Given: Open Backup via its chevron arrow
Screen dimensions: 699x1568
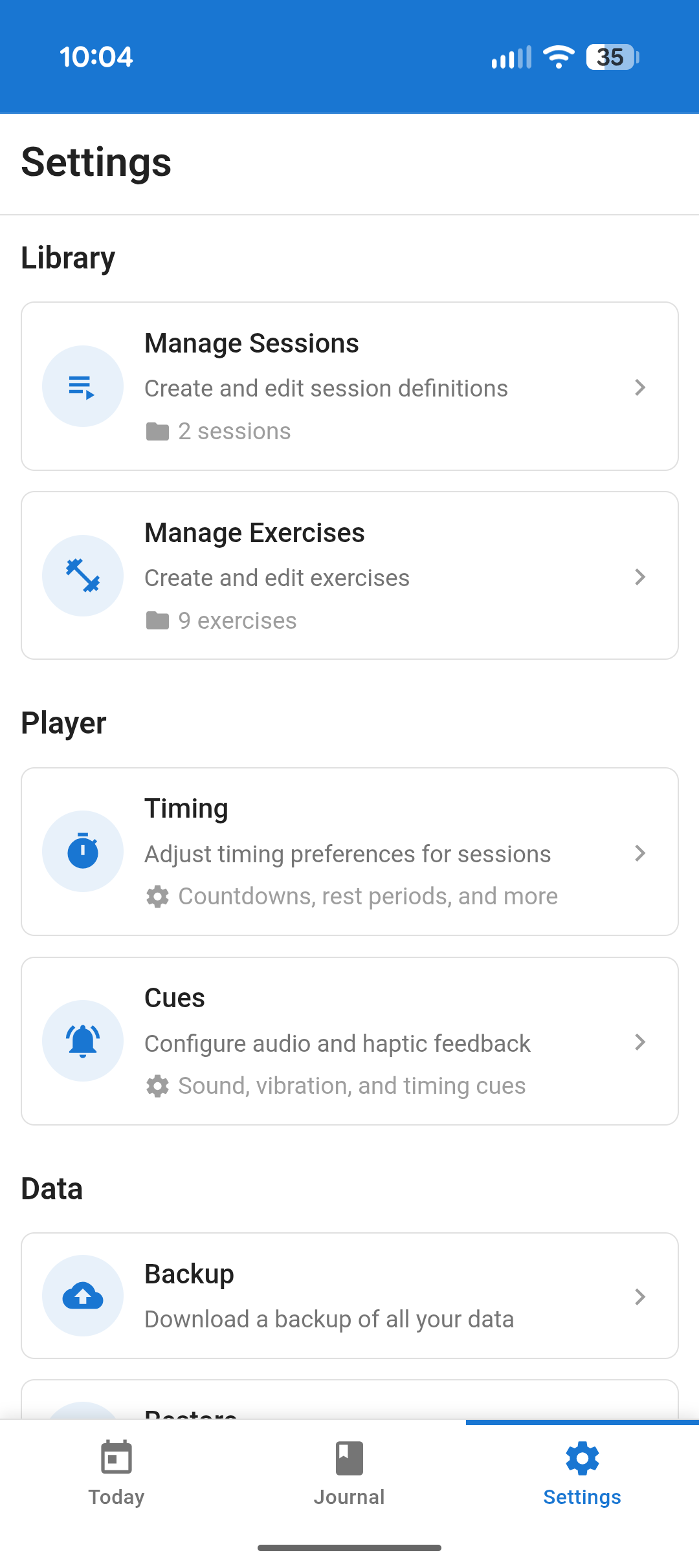Looking at the screenshot, I should click(641, 1296).
